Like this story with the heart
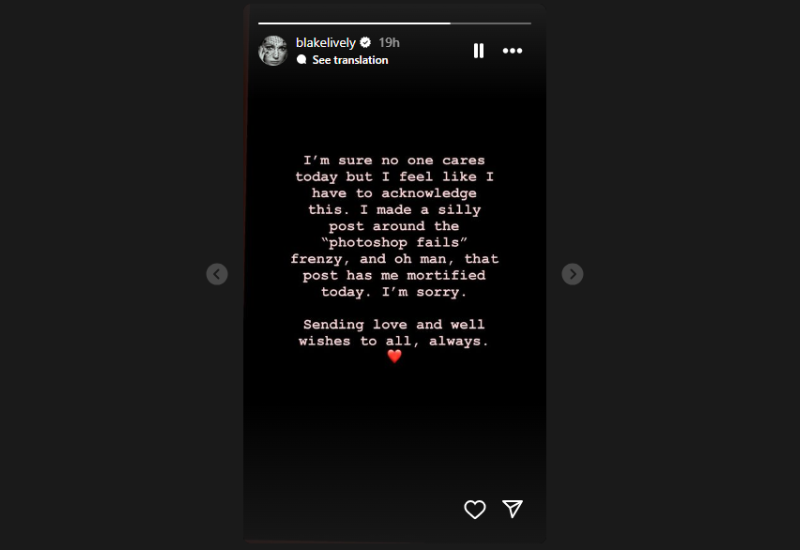Viewport: 800px width, 550px height. tap(475, 510)
